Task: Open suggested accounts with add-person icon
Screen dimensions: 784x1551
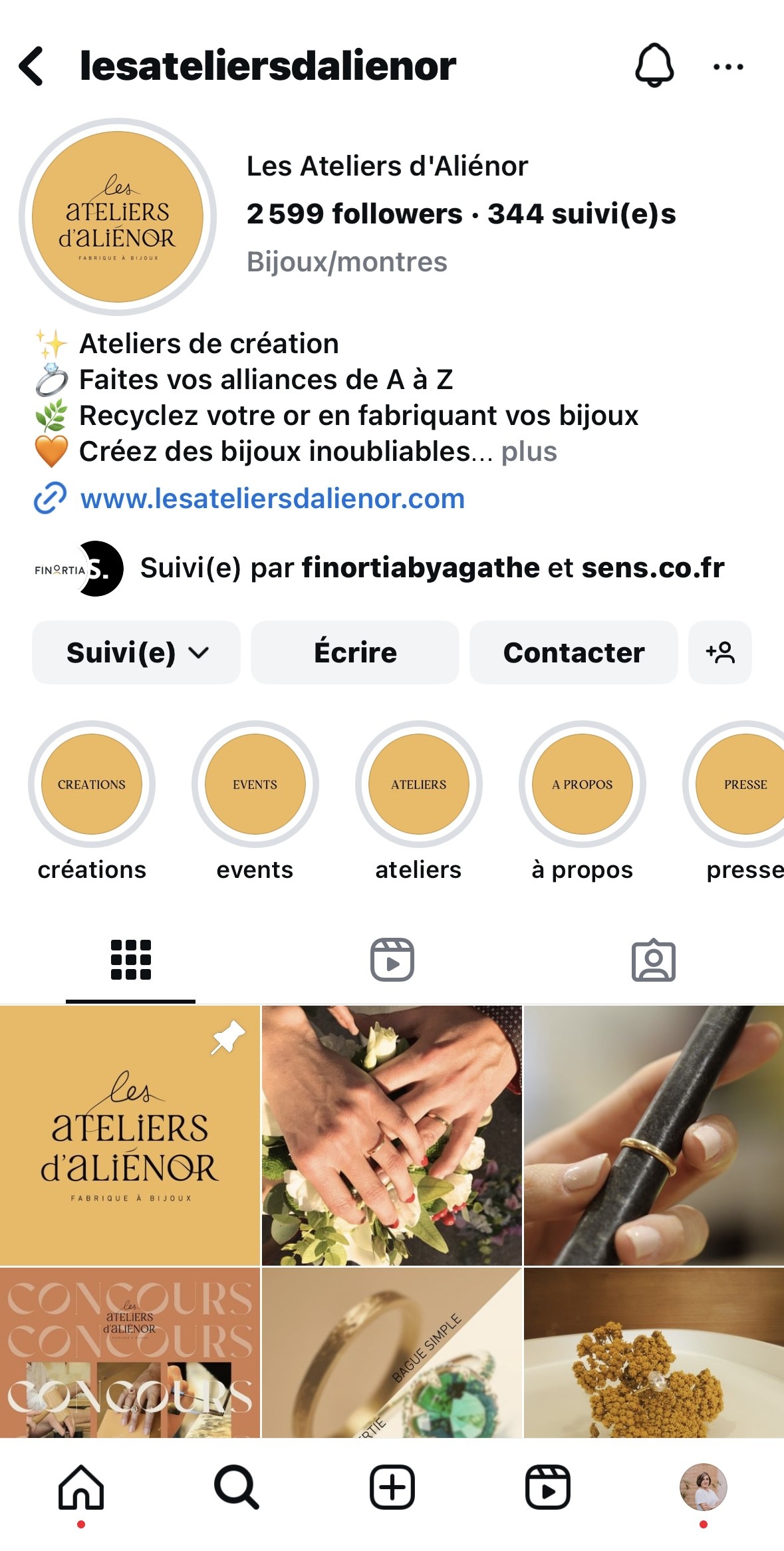Action: click(x=720, y=652)
